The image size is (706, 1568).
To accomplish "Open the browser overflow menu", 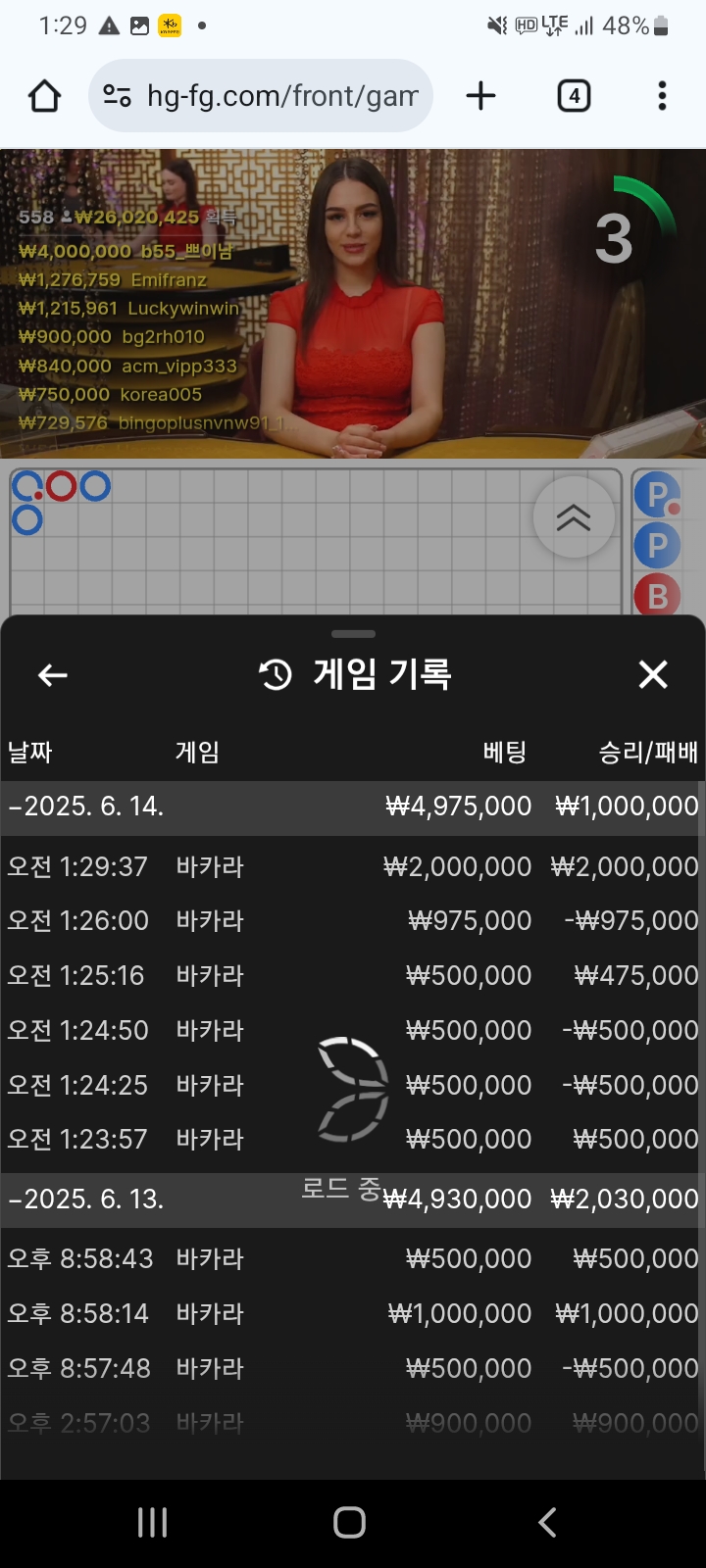I will 662,96.
